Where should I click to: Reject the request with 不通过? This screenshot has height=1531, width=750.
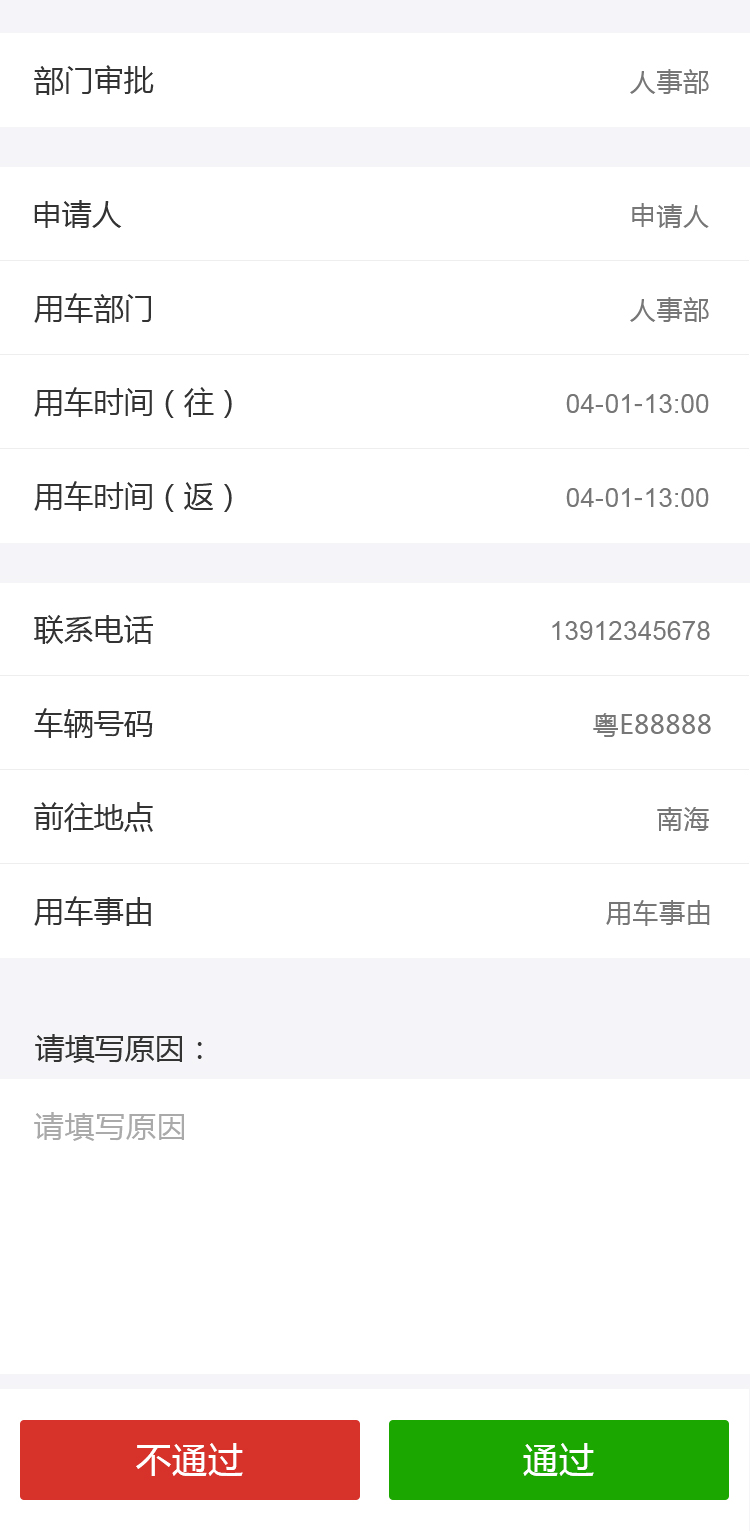click(x=190, y=1460)
